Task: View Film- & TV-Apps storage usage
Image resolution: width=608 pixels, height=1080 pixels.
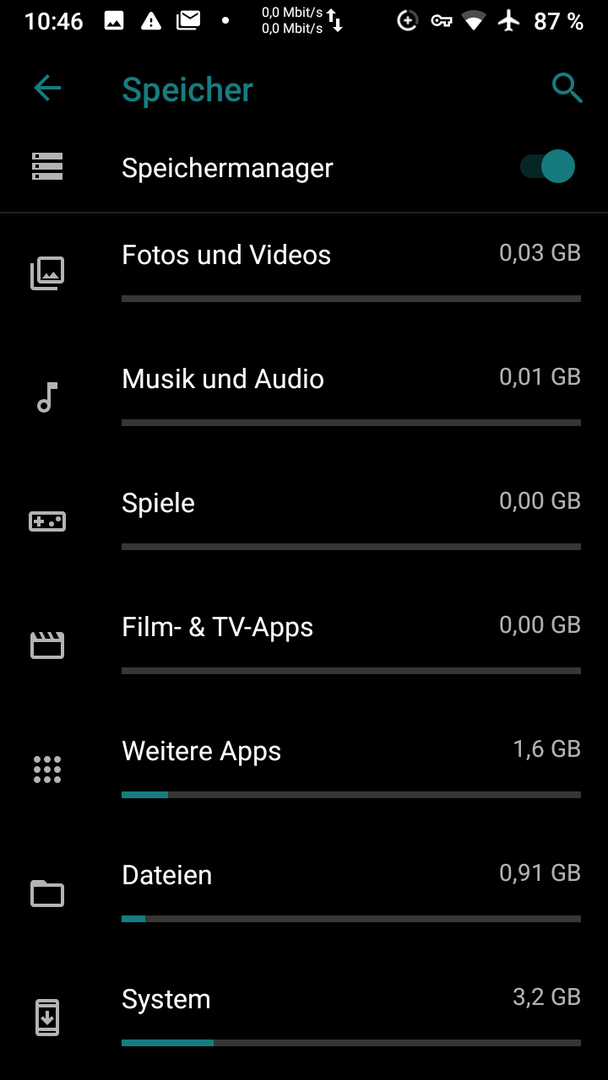Action: click(304, 645)
